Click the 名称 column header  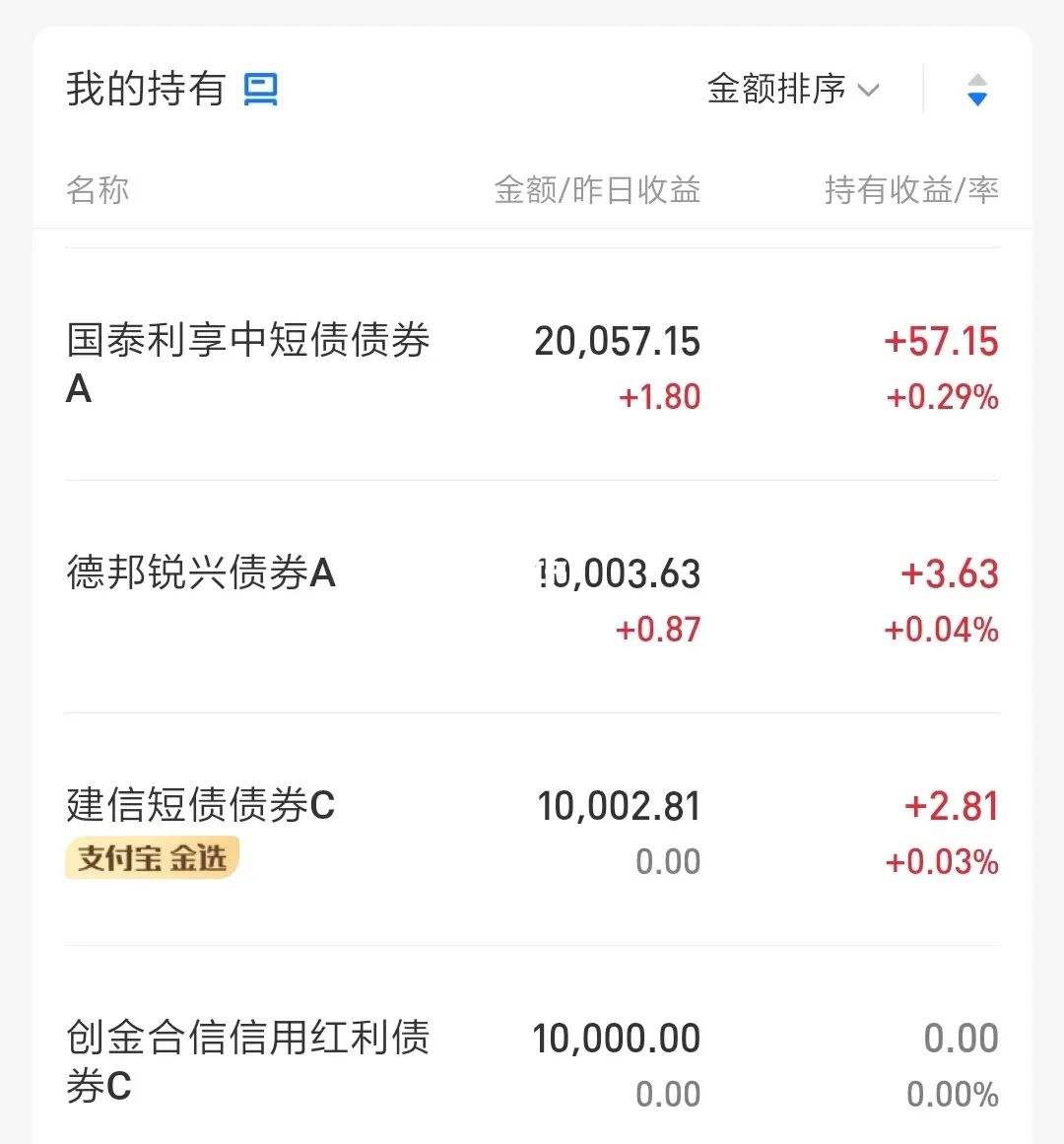98,189
